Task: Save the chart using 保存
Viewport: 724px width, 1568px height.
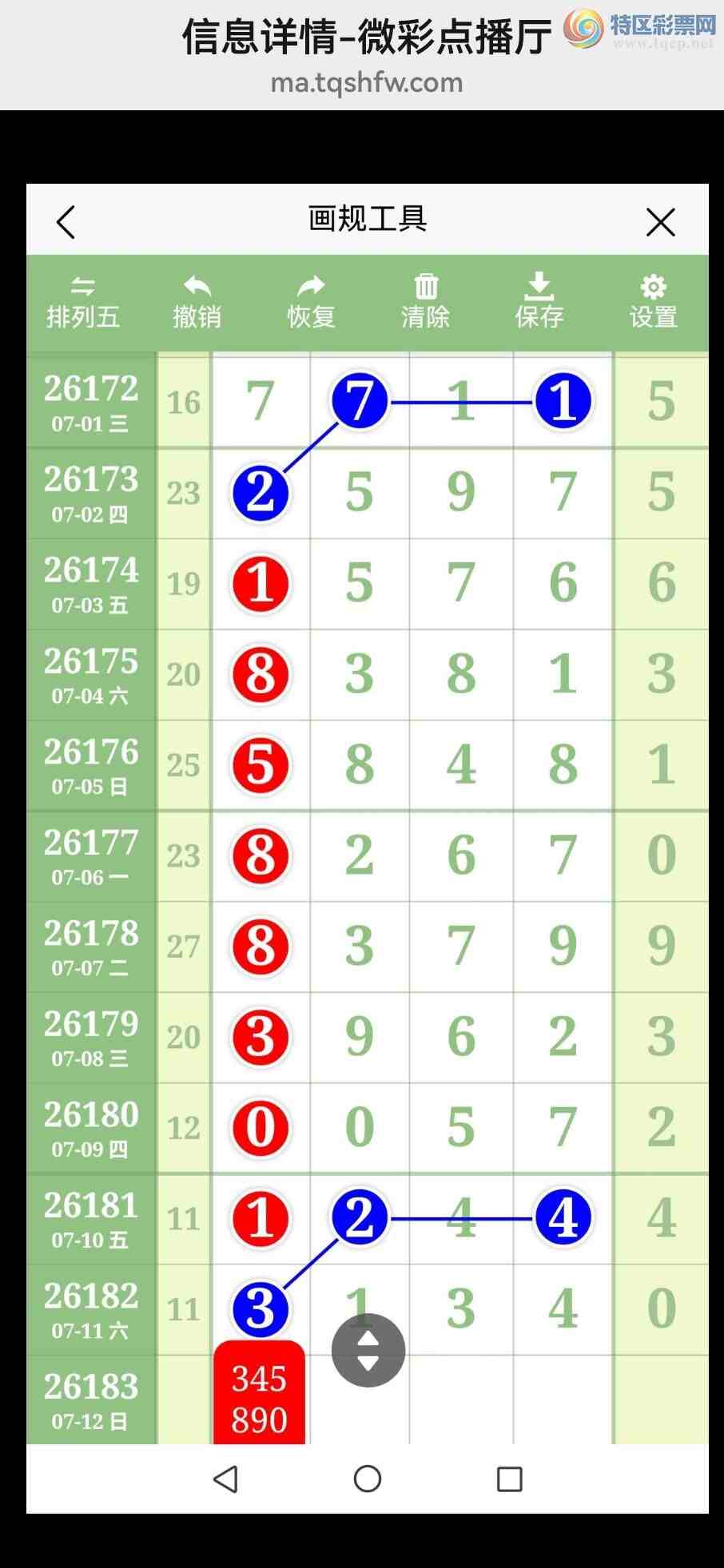Action: (539, 302)
